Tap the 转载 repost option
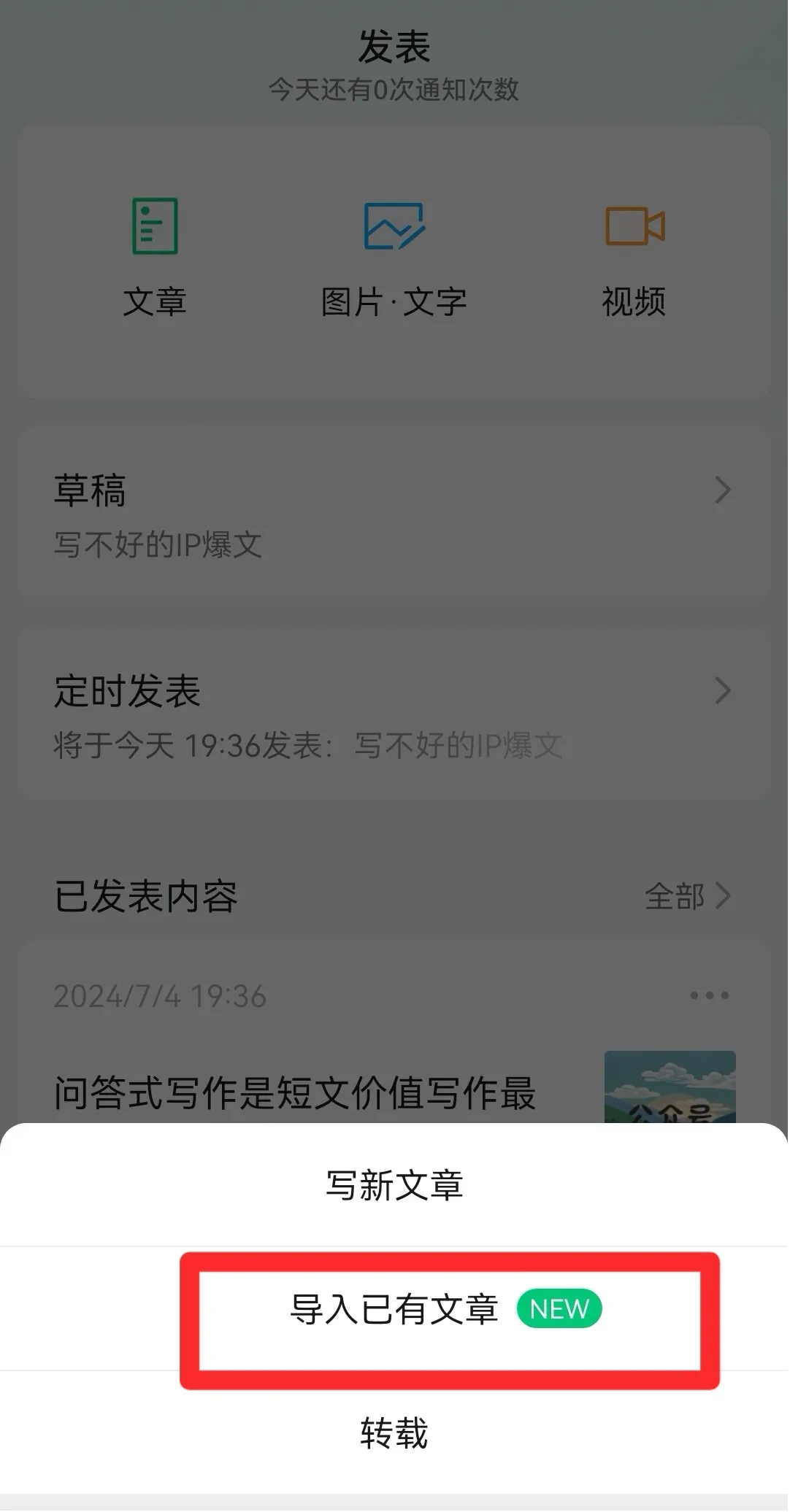The width and height of the screenshot is (790, 1512). 394,1432
